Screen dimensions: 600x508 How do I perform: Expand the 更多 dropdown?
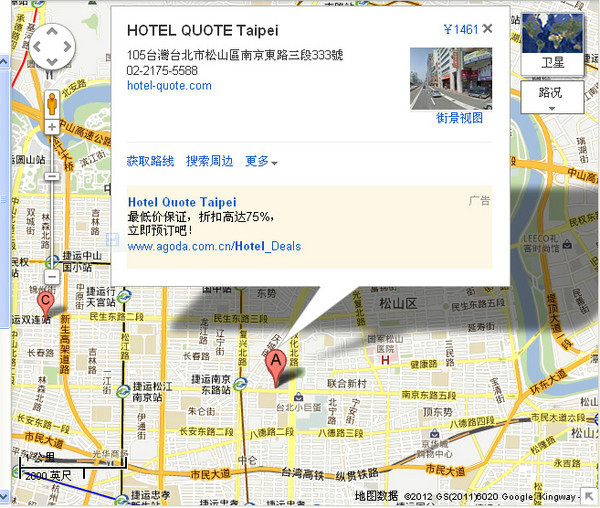[261, 161]
